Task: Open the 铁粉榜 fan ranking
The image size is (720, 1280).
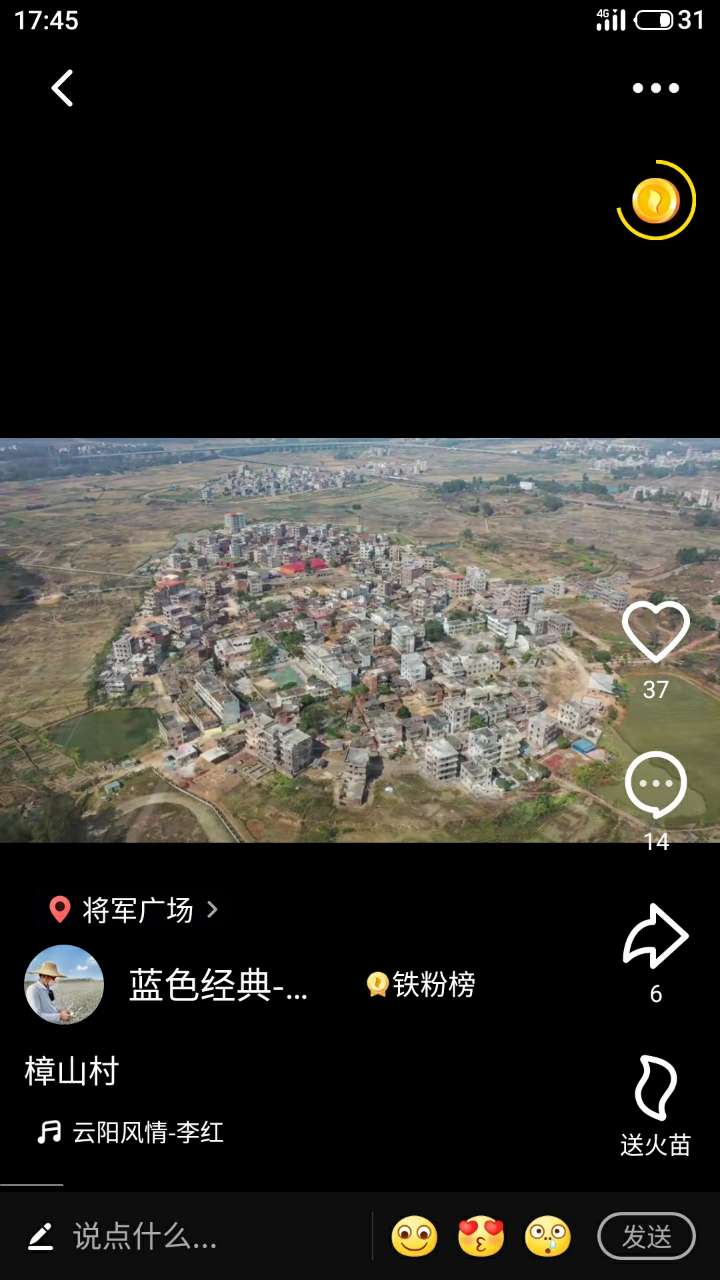Action: [421, 985]
